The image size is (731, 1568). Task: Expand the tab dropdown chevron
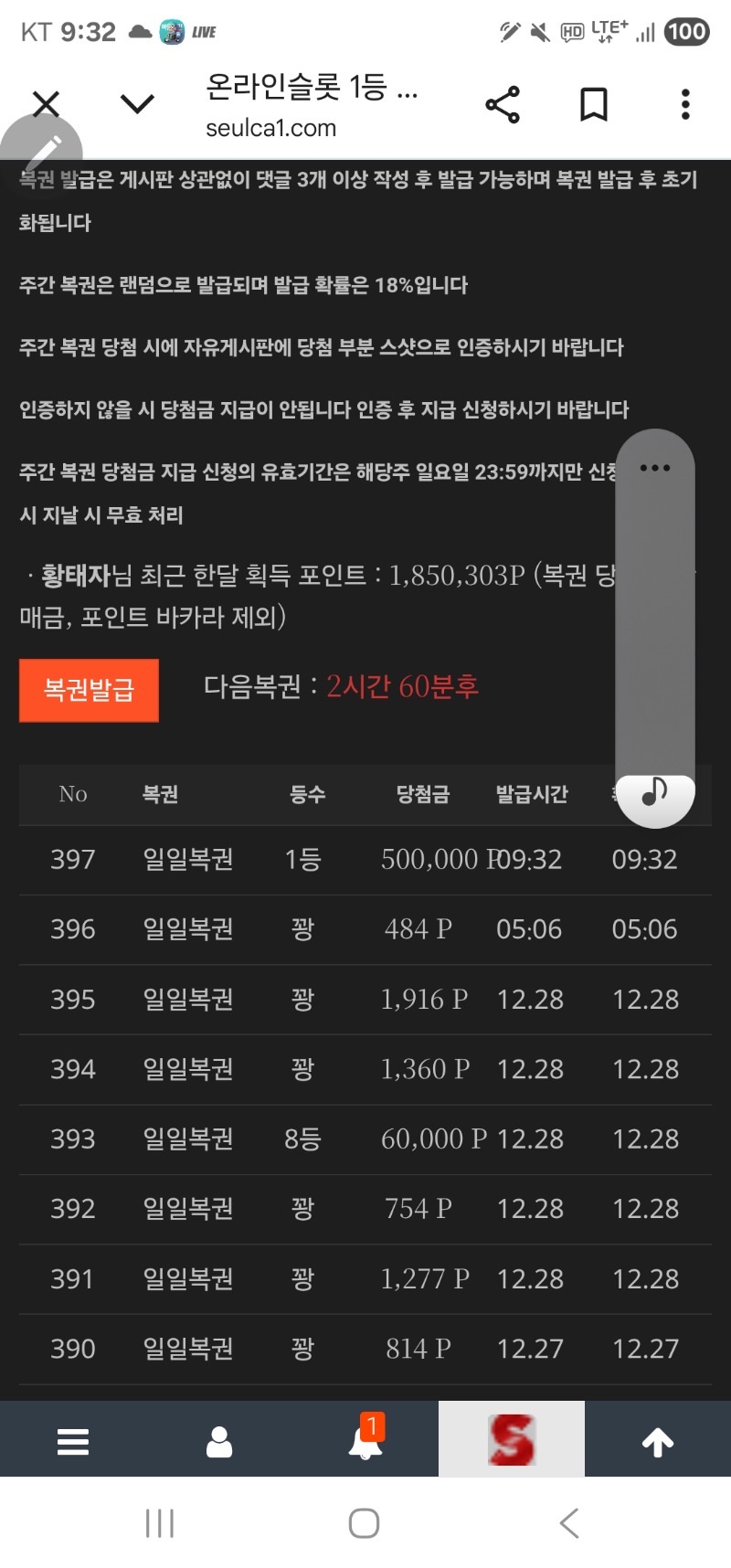point(137,104)
